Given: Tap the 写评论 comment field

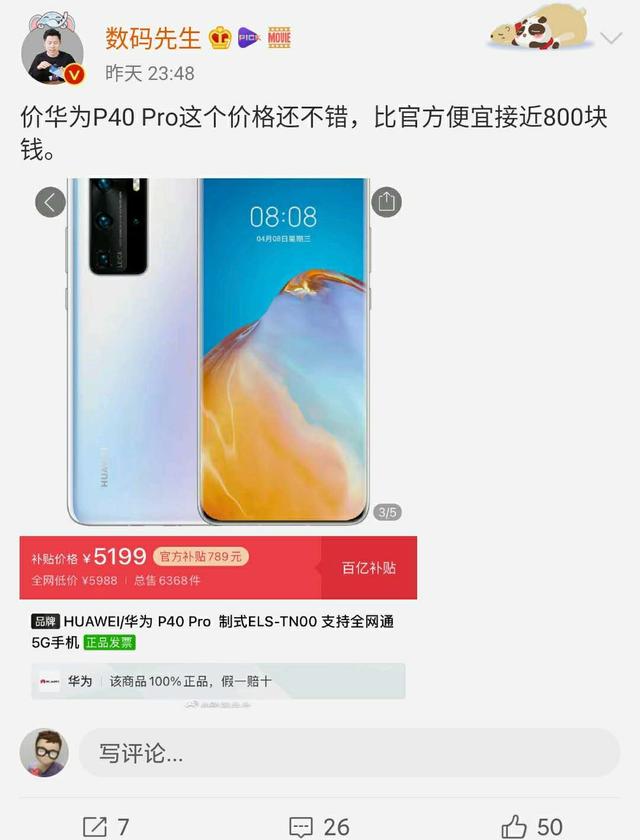Looking at the screenshot, I should [348, 753].
